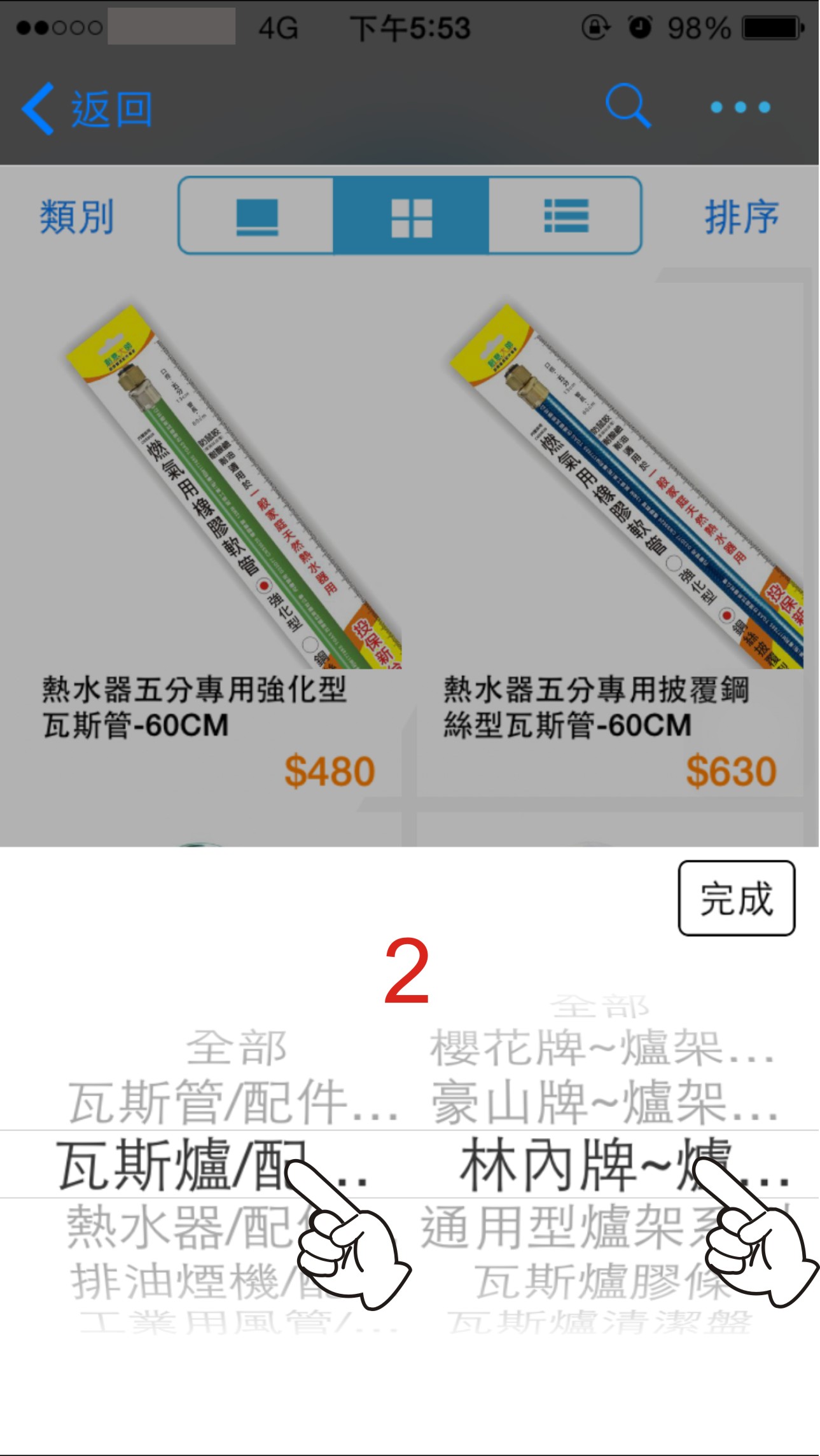Open the three-dot overflow menu
This screenshot has width=820, height=1456.
click(x=740, y=107)
